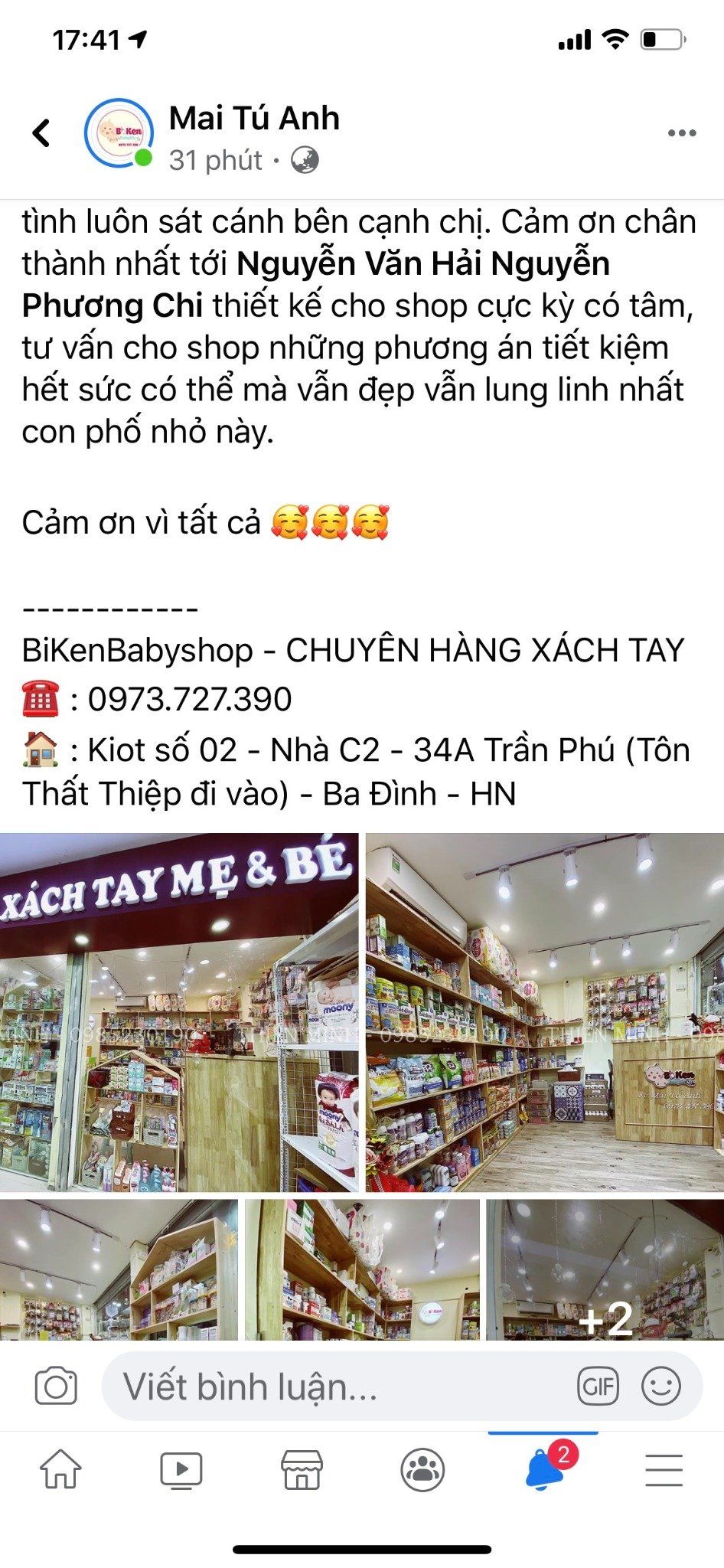View the shop interior shelves photo

click(x=545, y=1012)
